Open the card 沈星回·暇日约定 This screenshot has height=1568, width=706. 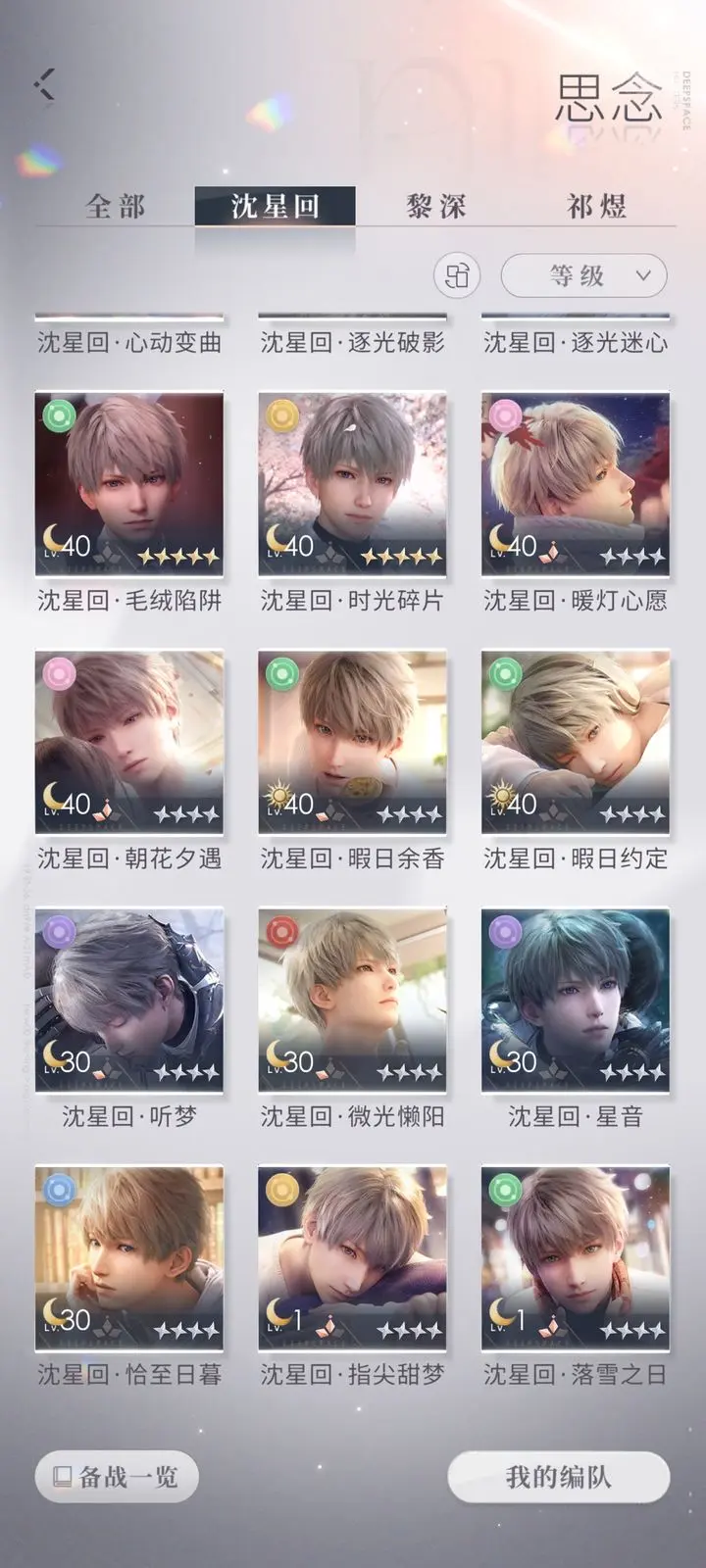576,742
